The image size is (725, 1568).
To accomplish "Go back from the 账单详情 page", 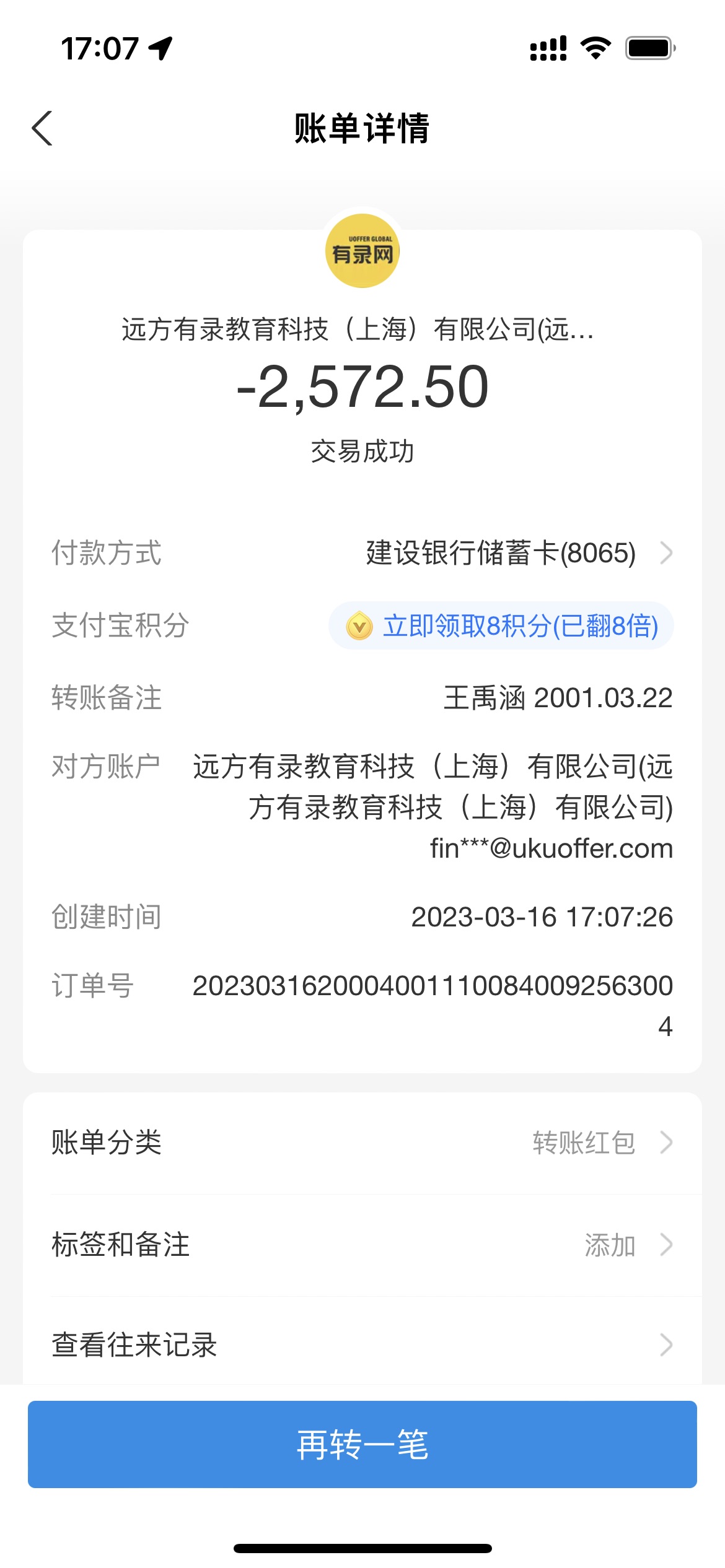I will 42,129.
